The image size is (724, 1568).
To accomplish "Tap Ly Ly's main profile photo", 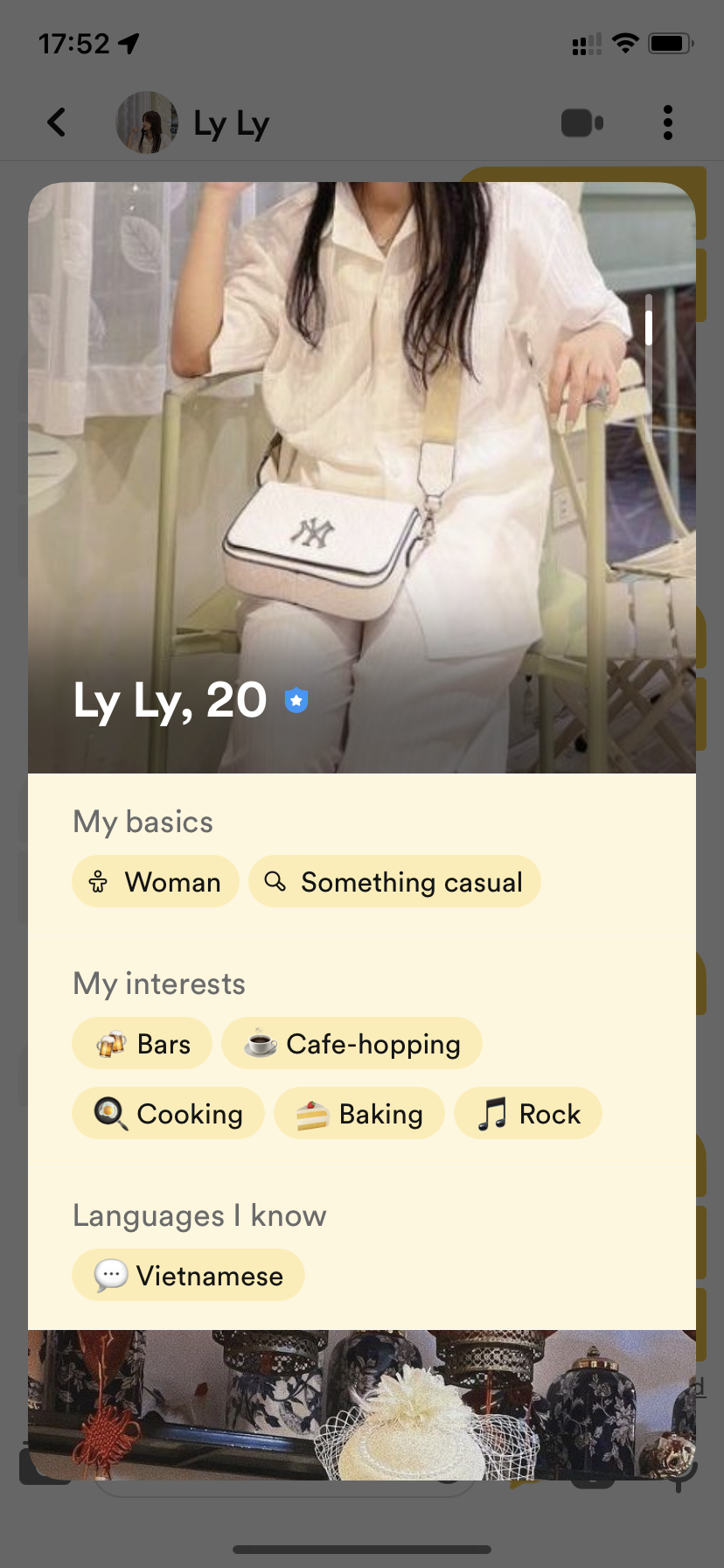I will (362, 478).
